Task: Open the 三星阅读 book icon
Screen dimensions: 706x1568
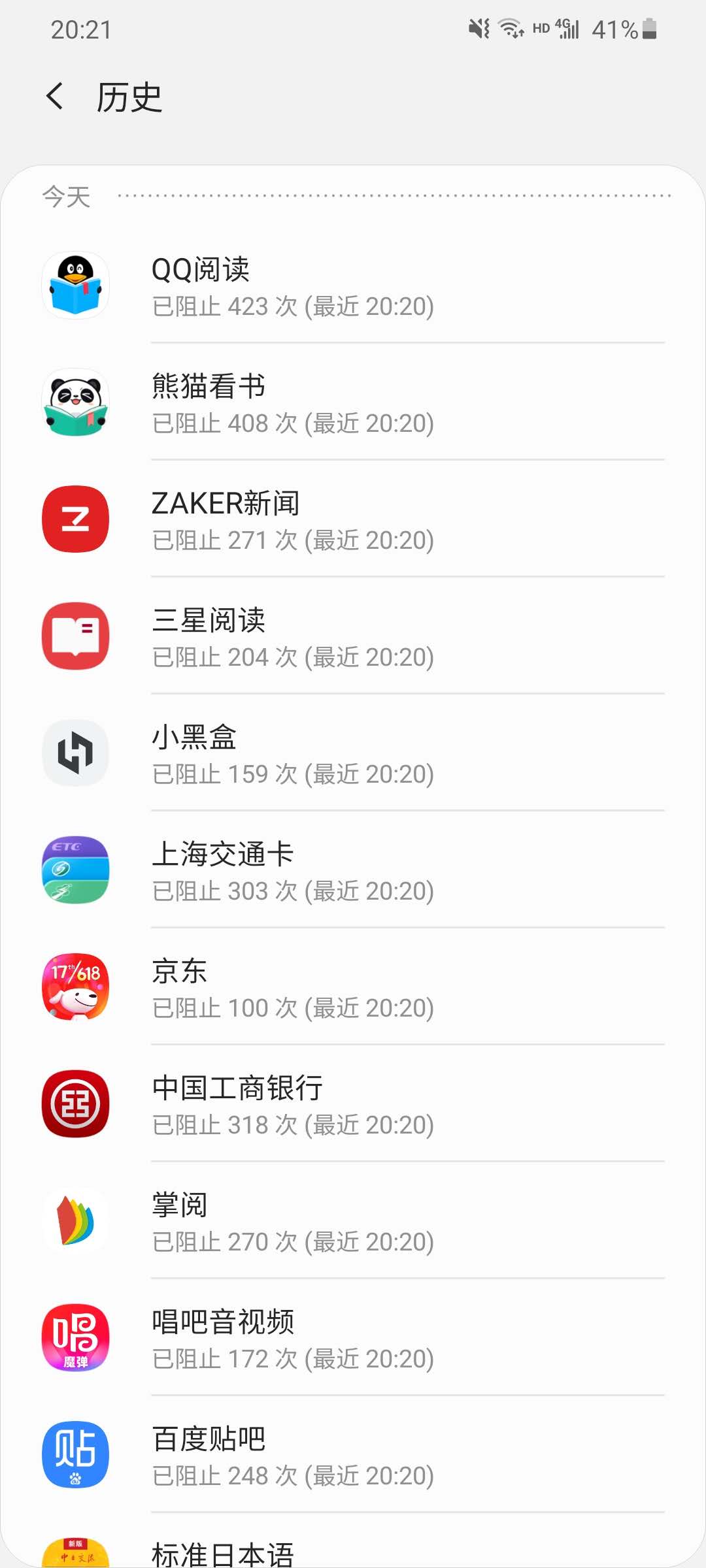Action: click(75, 637)
